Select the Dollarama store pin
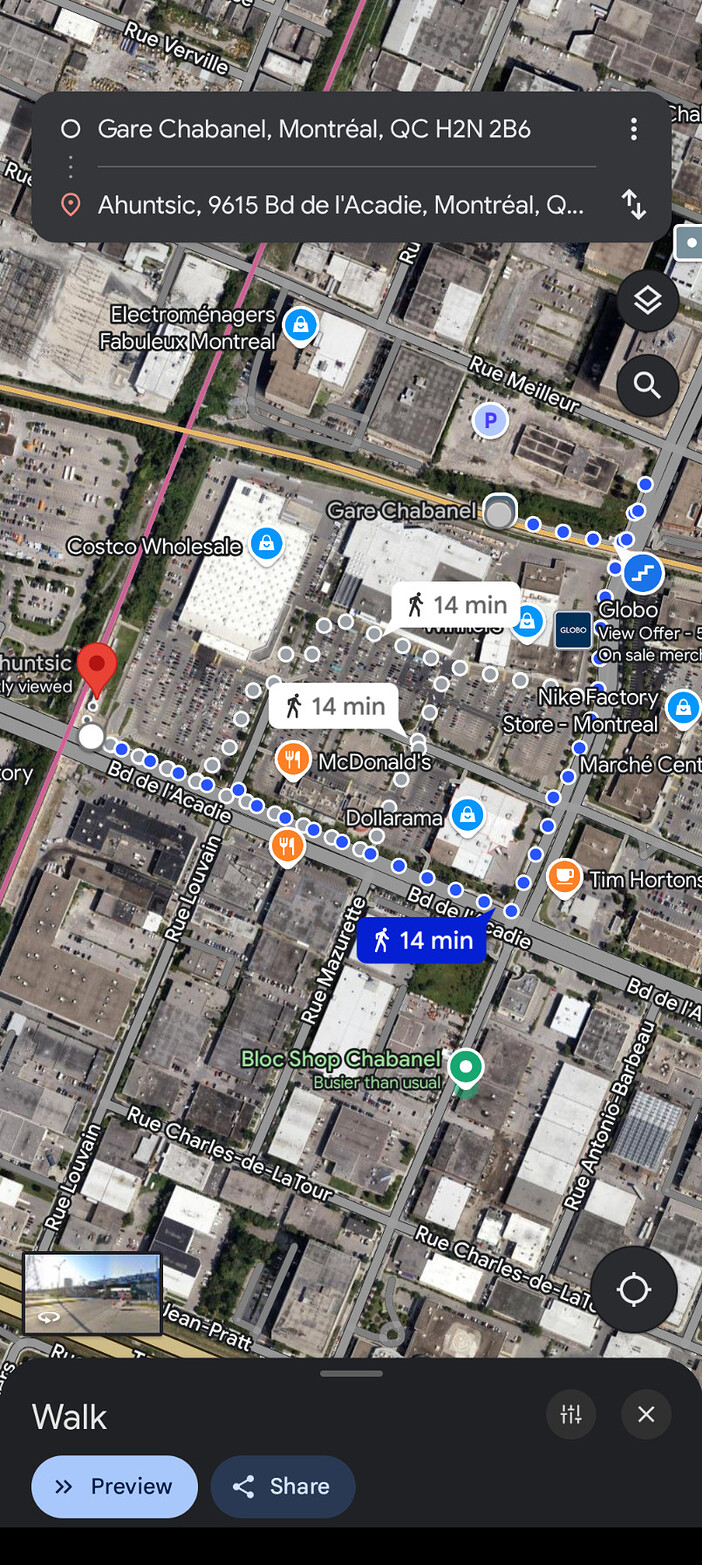702x1565 pixels. (x=467, y=815)
